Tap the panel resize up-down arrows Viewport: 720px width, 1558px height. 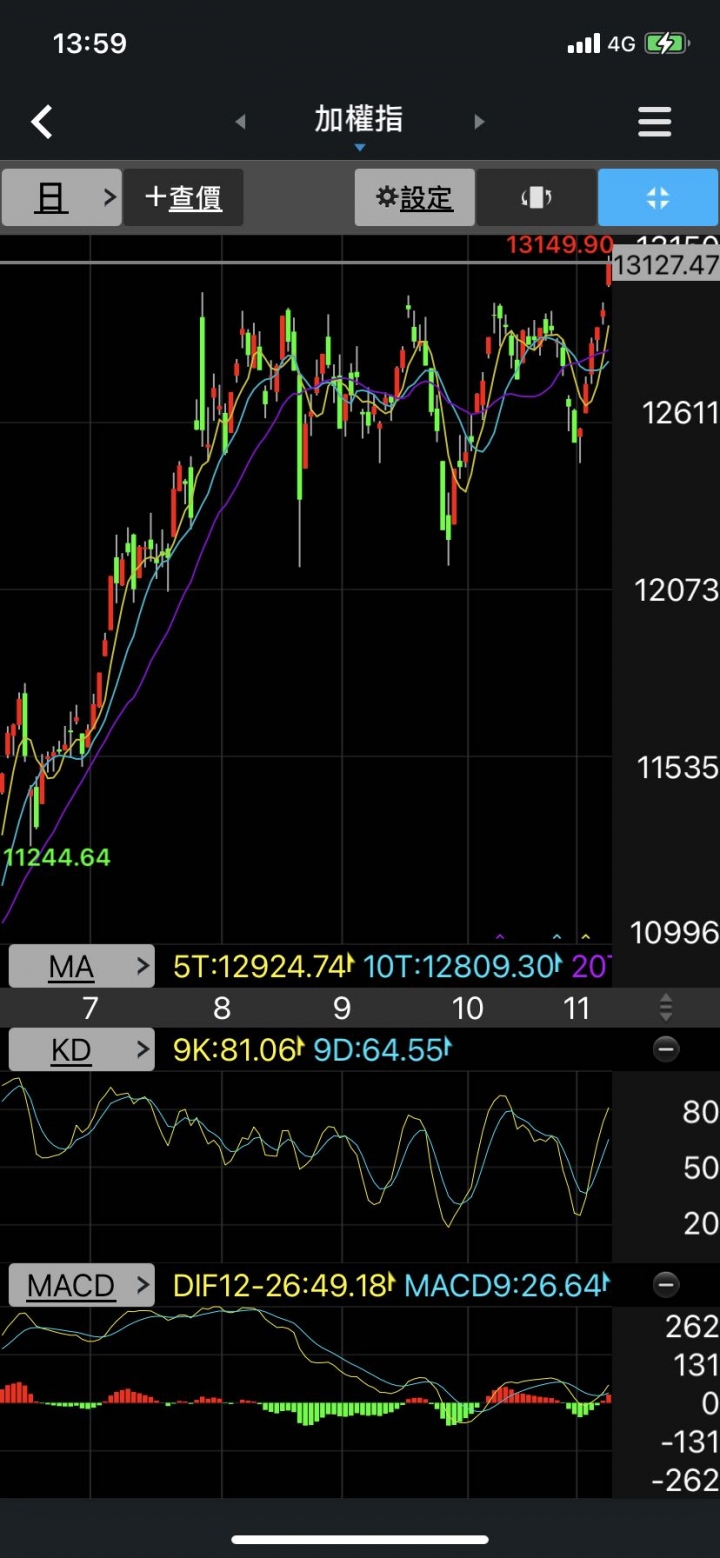[x=666, y=1007]
